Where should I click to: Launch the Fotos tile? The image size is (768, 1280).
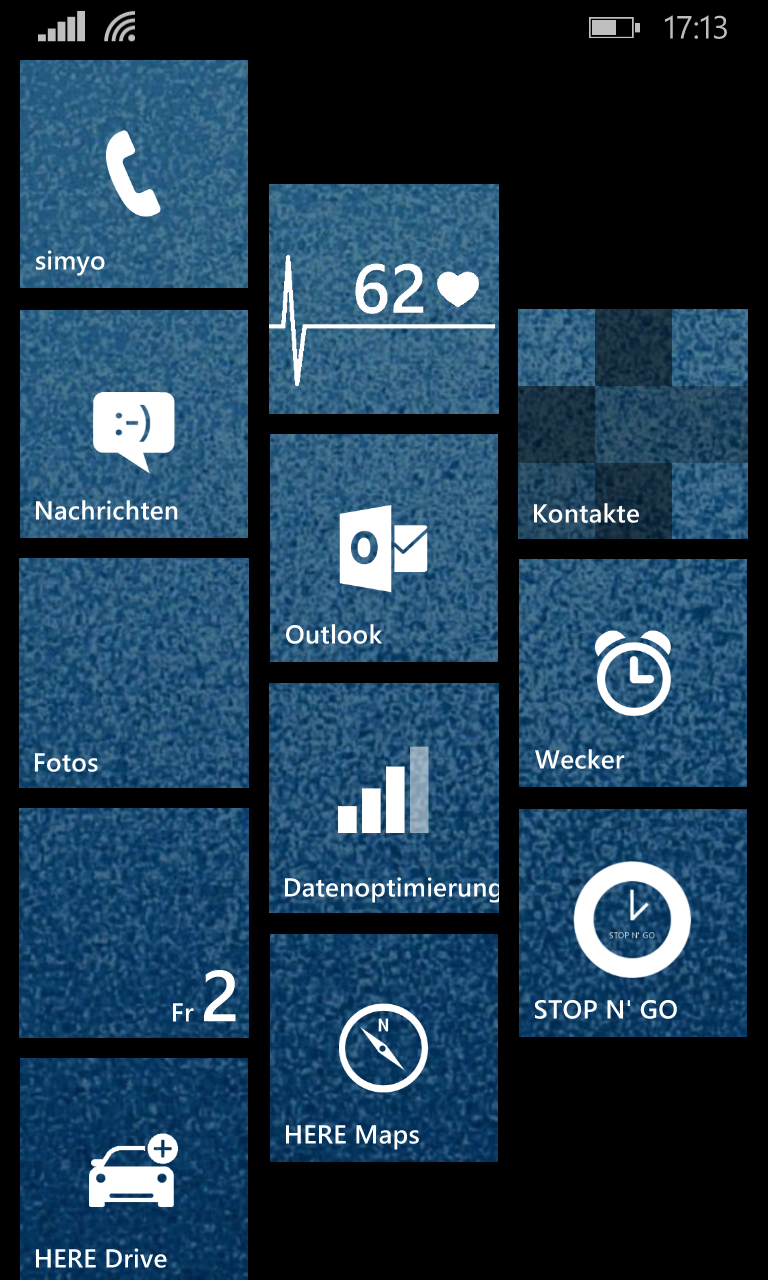pyautogui.click(x=134, y=673)
